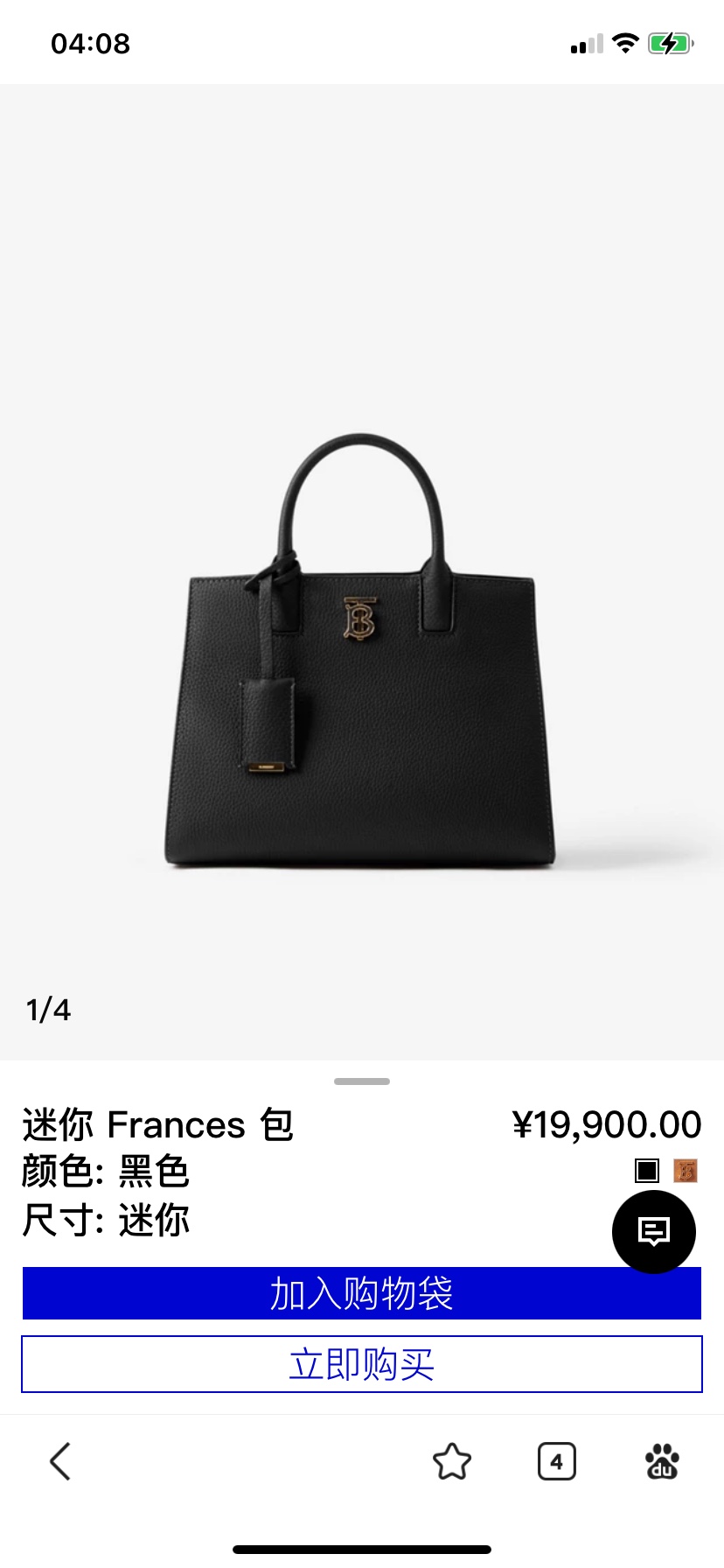The image size is (724, 1568).
Task: Choose the brown monogram color swatch
Action: [x=686, y=1171]
